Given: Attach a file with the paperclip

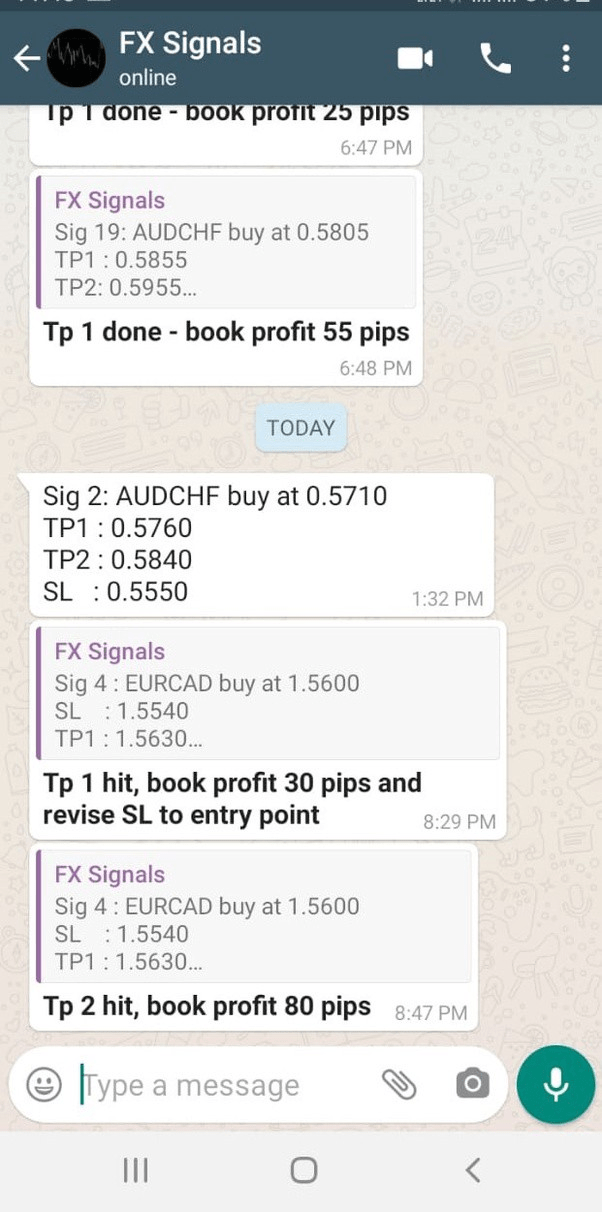Looking at the screenshot, I should point(399,1084).
